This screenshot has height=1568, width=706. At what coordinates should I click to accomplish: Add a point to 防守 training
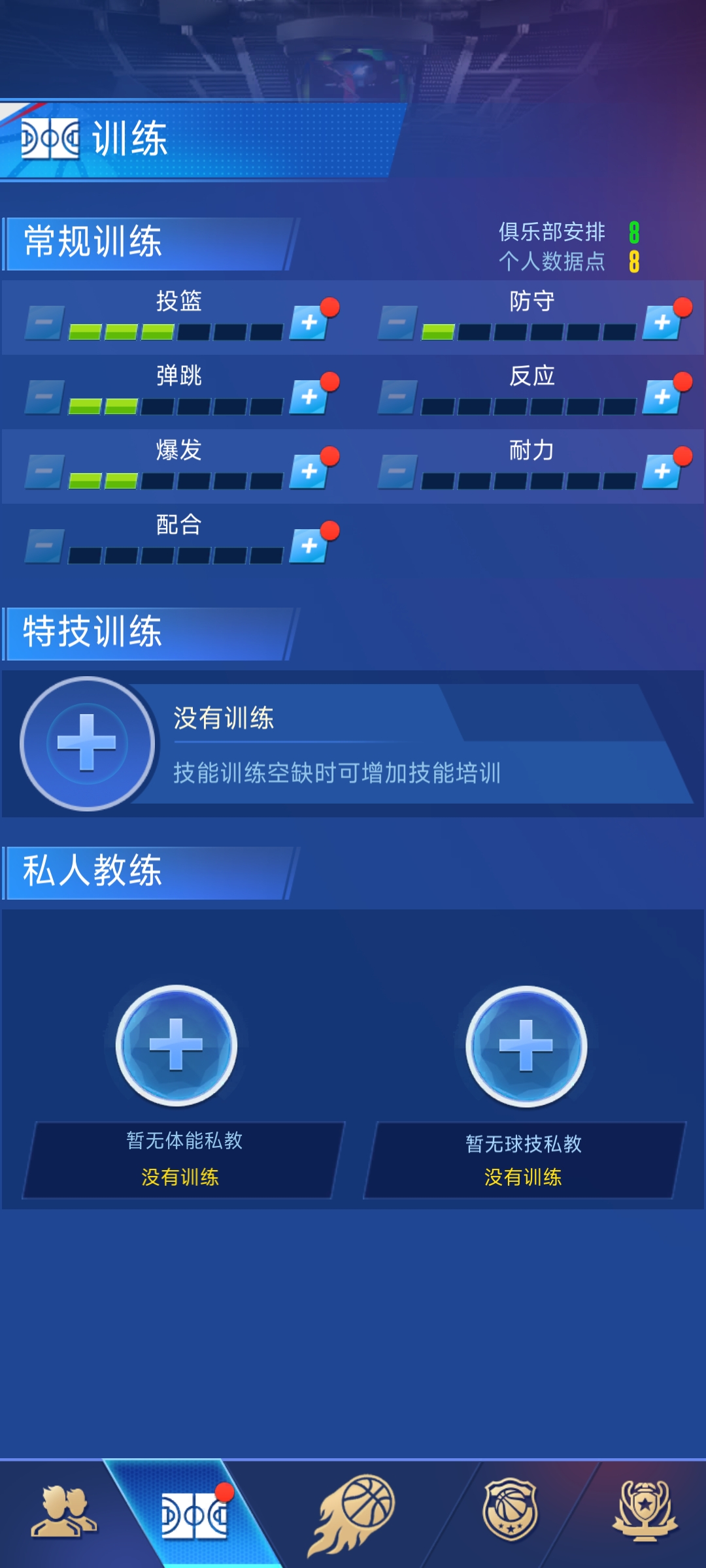[x=662, y=323]
